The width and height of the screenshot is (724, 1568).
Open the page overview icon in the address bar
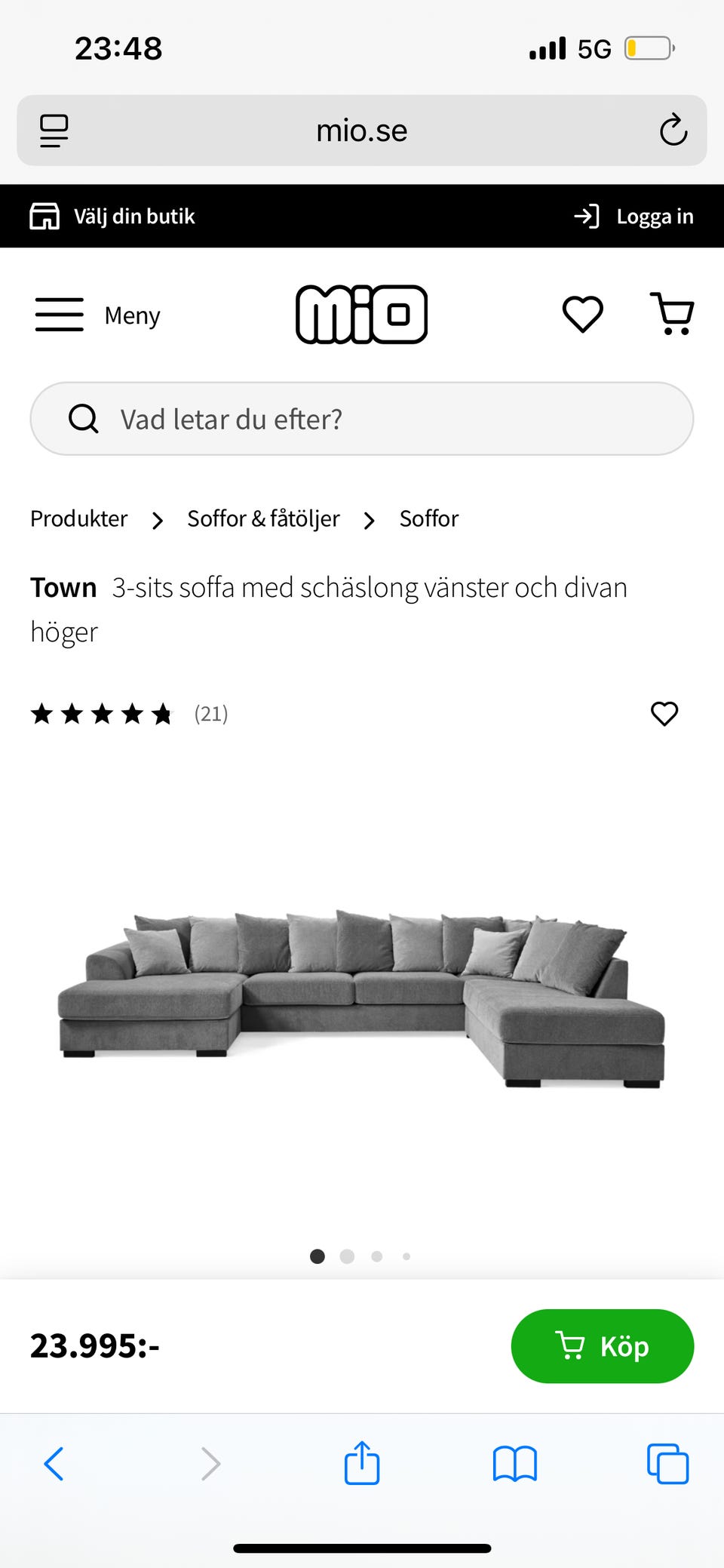(53, 130)
